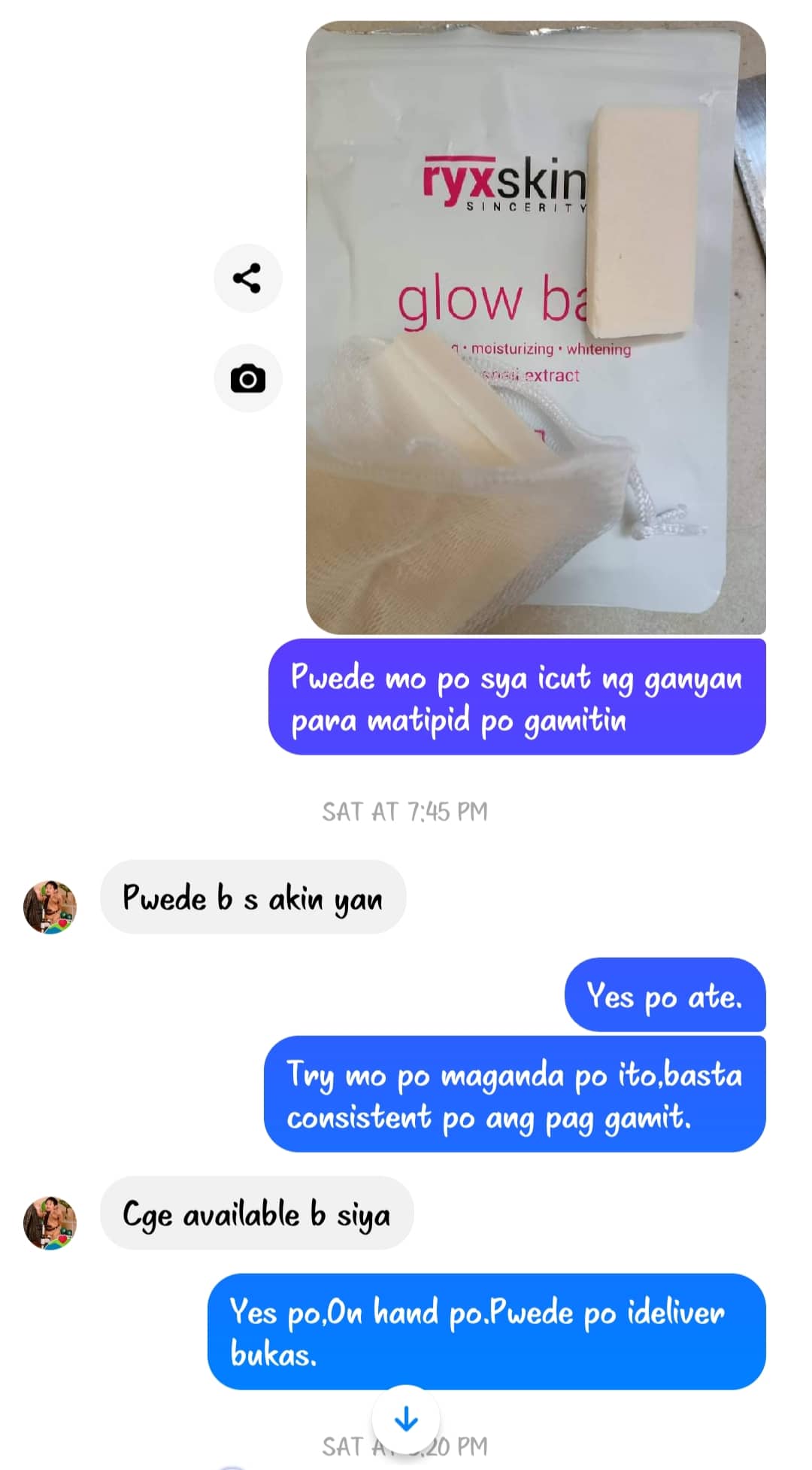Tap the share icon to forward the image
Viewport: 812px width, 1470px height.
point(248,278)
